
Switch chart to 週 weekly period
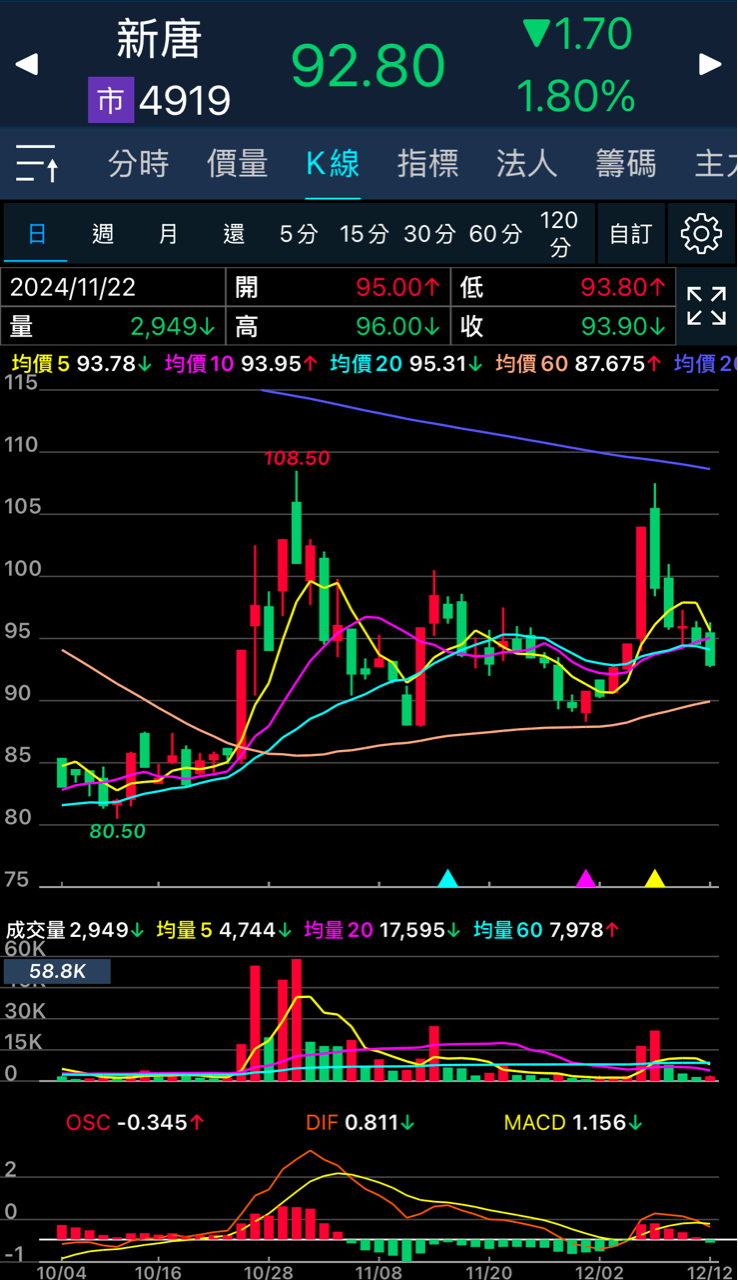click(103, 234)
